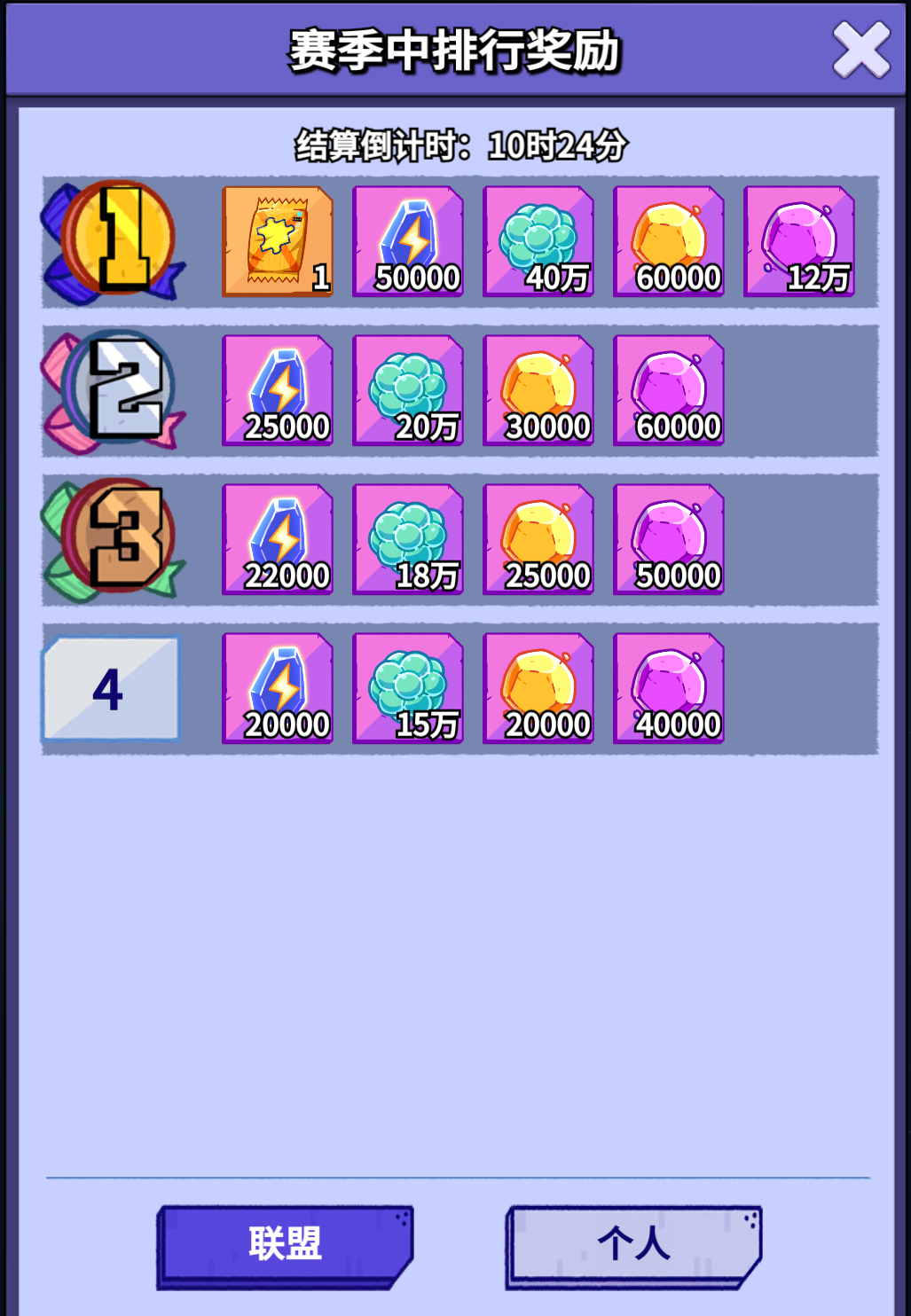Close the 赛季中排行奖励 reward dialog

860,51
